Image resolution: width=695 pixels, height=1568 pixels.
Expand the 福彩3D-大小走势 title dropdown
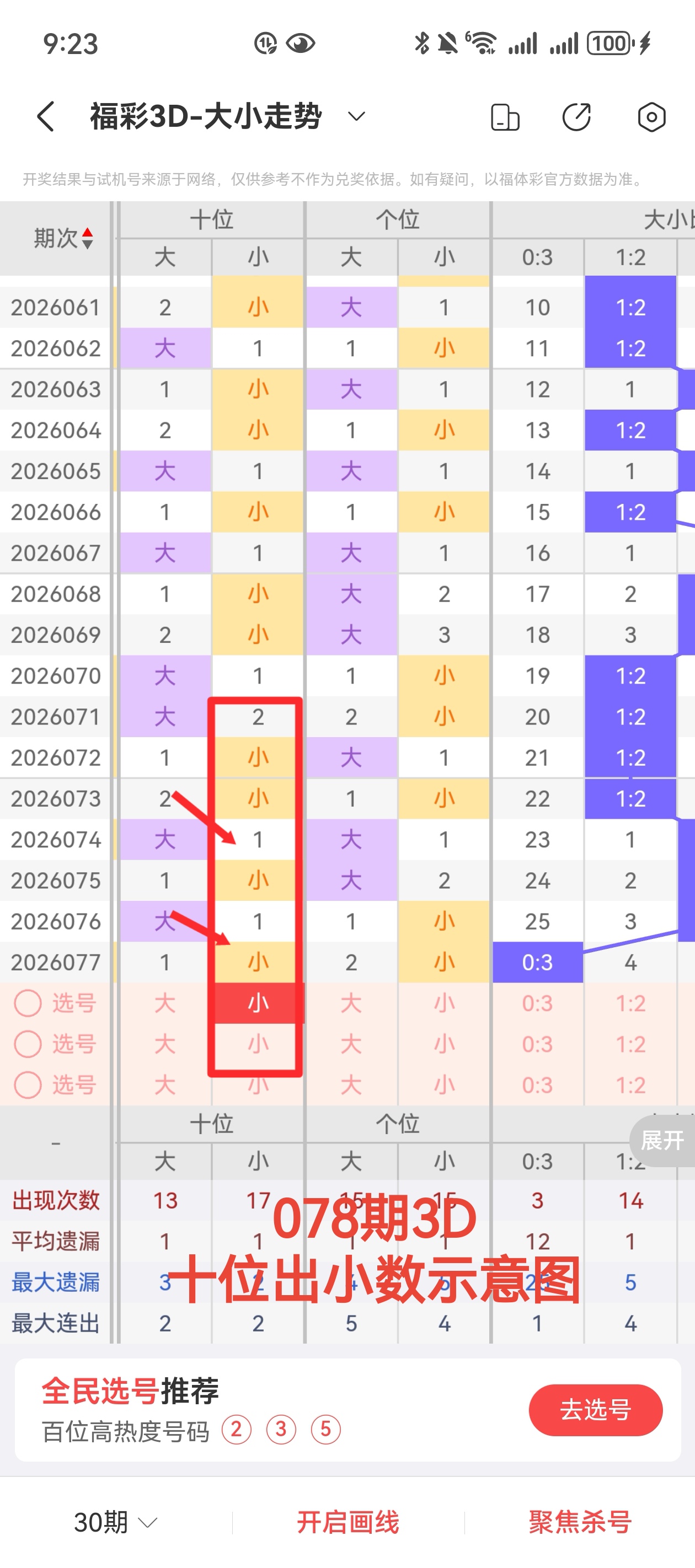[x=356, y=116]
